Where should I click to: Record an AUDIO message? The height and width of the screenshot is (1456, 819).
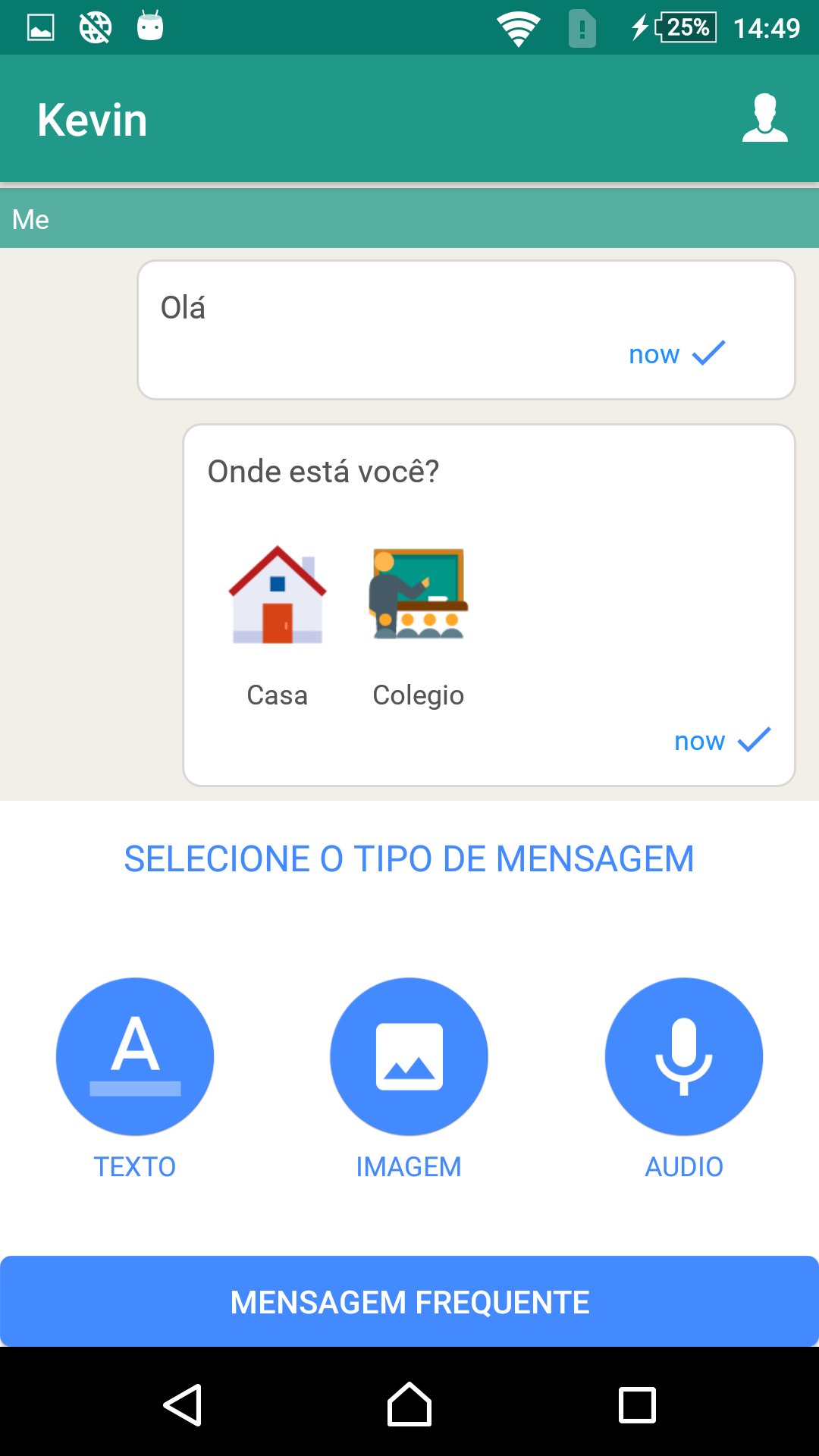pos(683,1056)
